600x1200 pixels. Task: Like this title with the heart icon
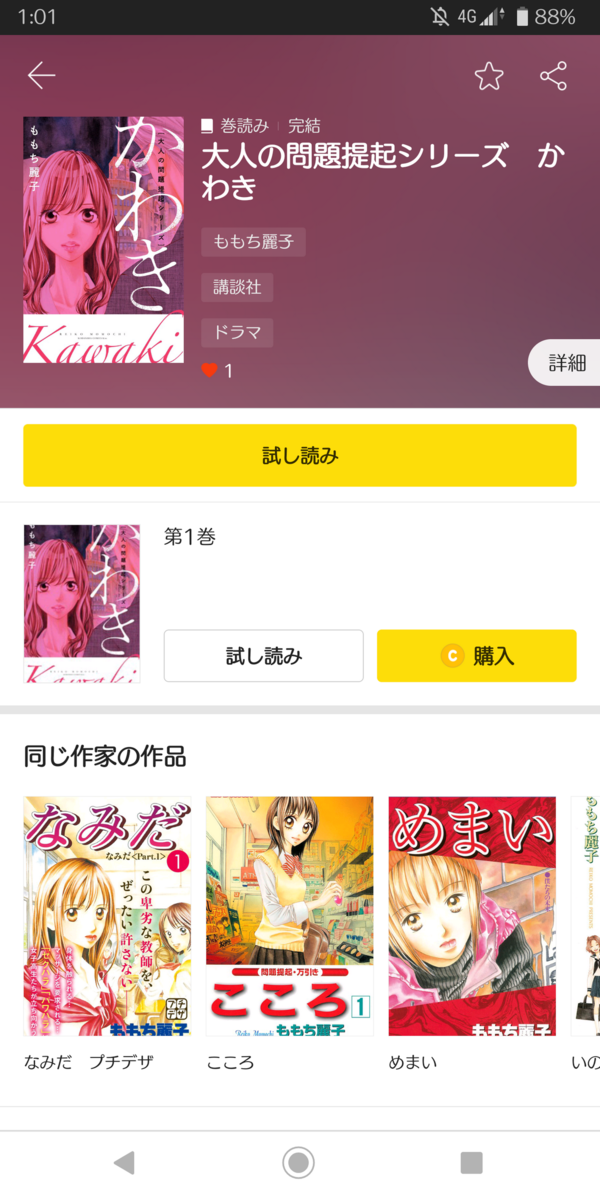click(x=209, y=370)
